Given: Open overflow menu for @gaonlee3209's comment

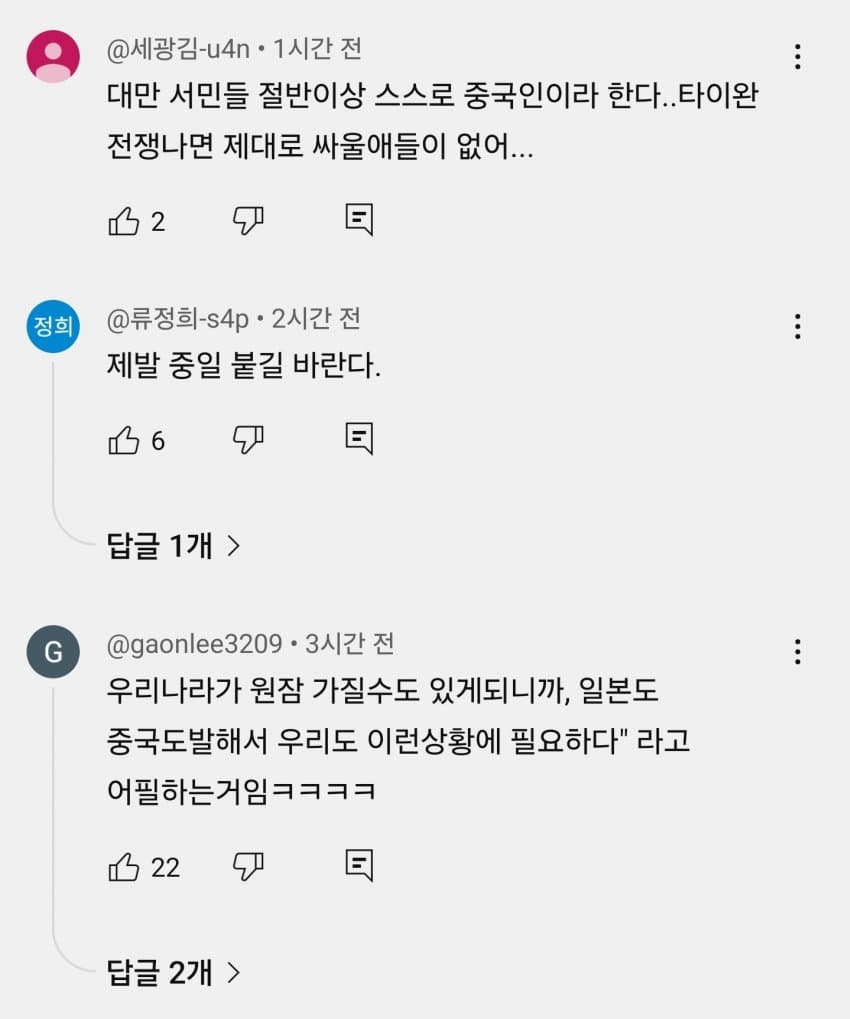Looking at the screenshot, I should [797, 652].
